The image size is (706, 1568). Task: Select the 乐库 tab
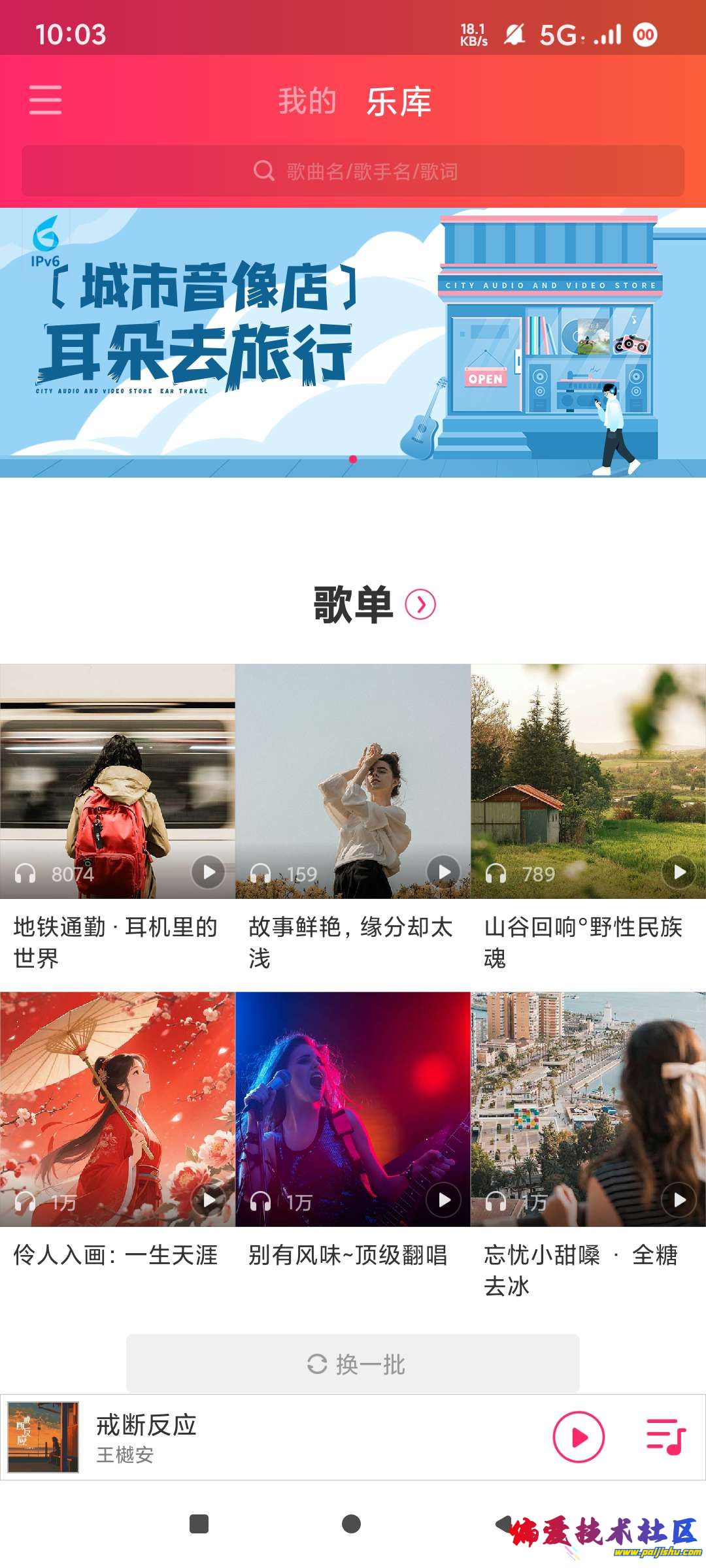pos(399,102)
